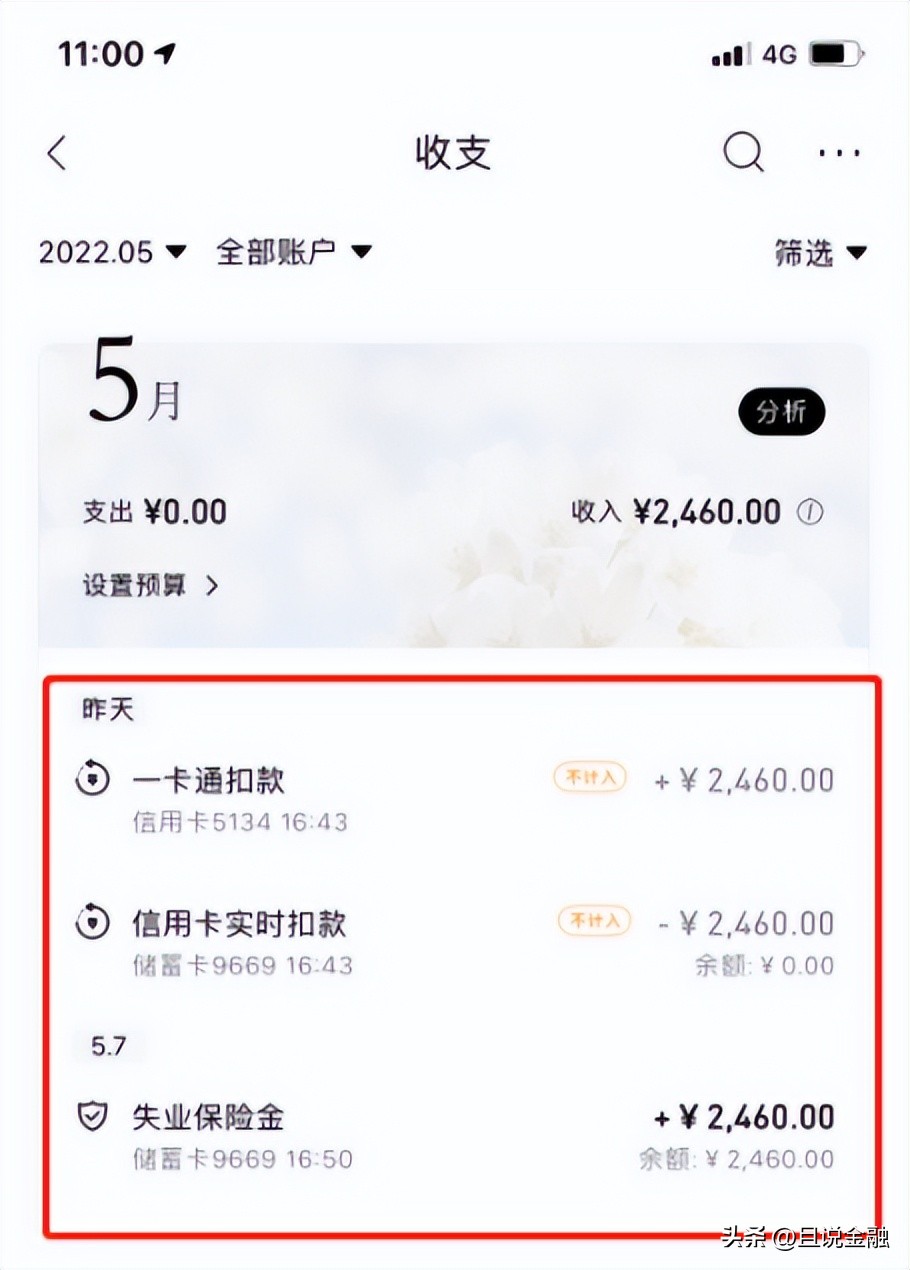910x1270 pixels.
Task: Tap the +¥2,460.00 amount on 一卡通扣款
Action: coord(745,779)
